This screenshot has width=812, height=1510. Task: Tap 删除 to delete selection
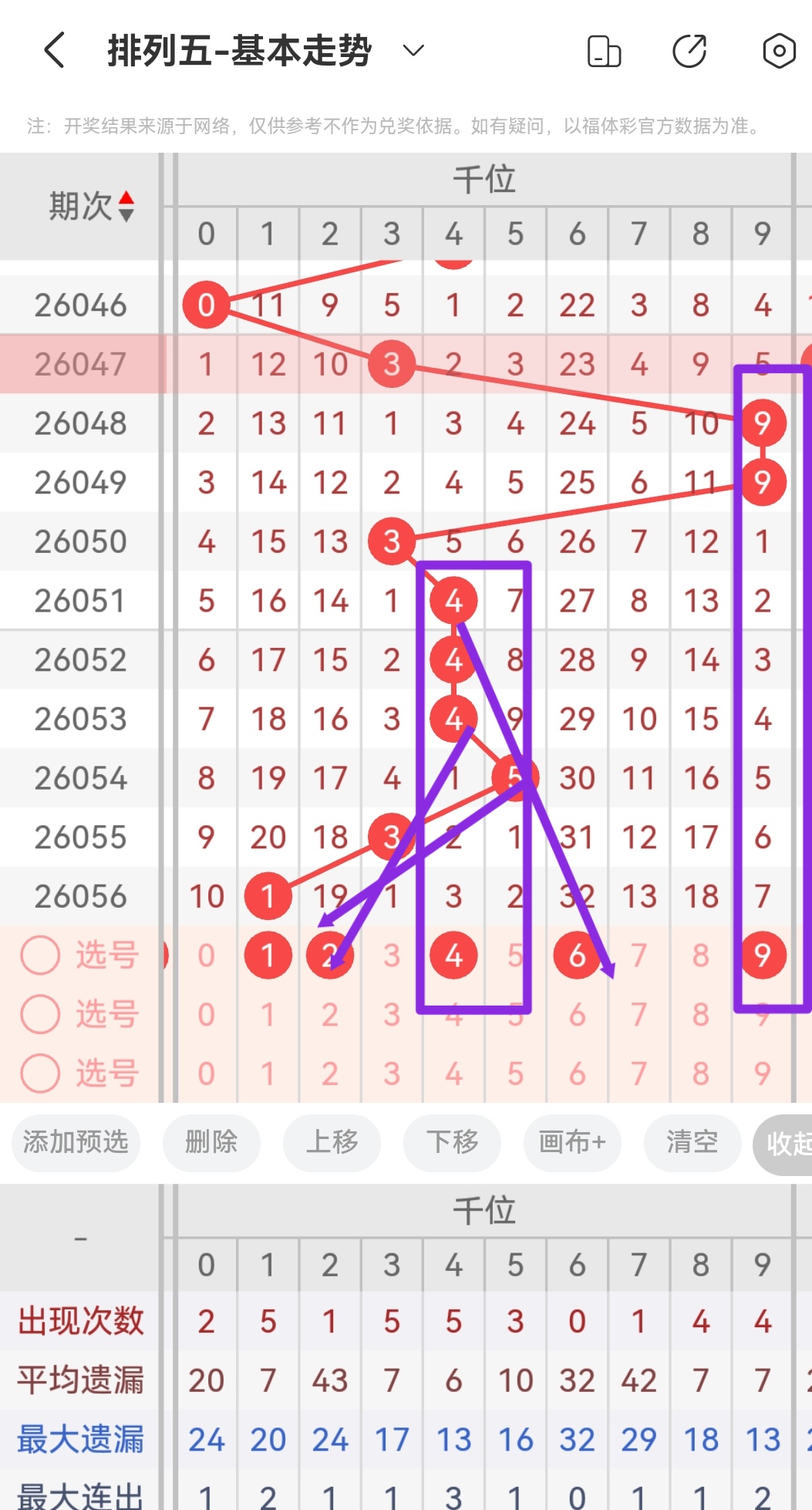pyautogui.click(x=211, y=1144)
